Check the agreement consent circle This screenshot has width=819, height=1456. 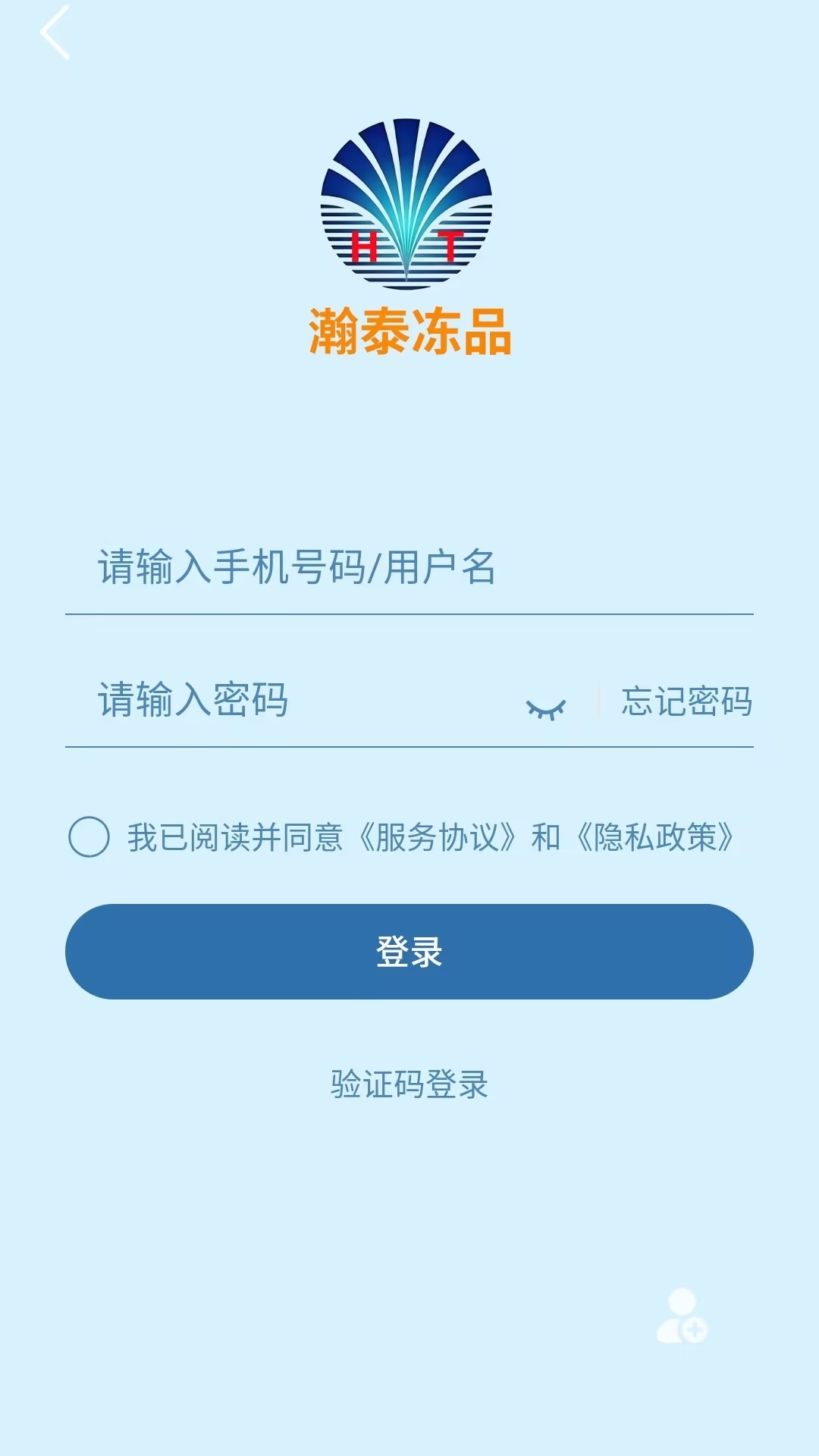(89, 837)
